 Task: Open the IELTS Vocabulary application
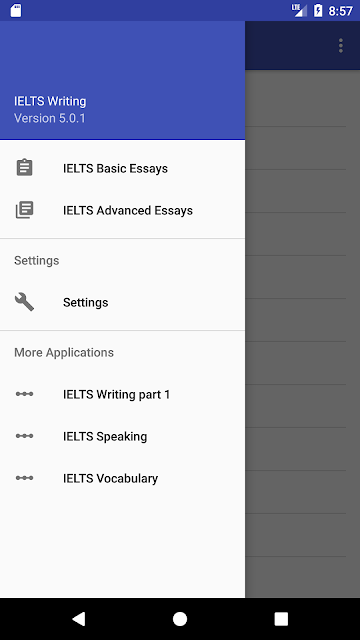click(x=122, y=478)
